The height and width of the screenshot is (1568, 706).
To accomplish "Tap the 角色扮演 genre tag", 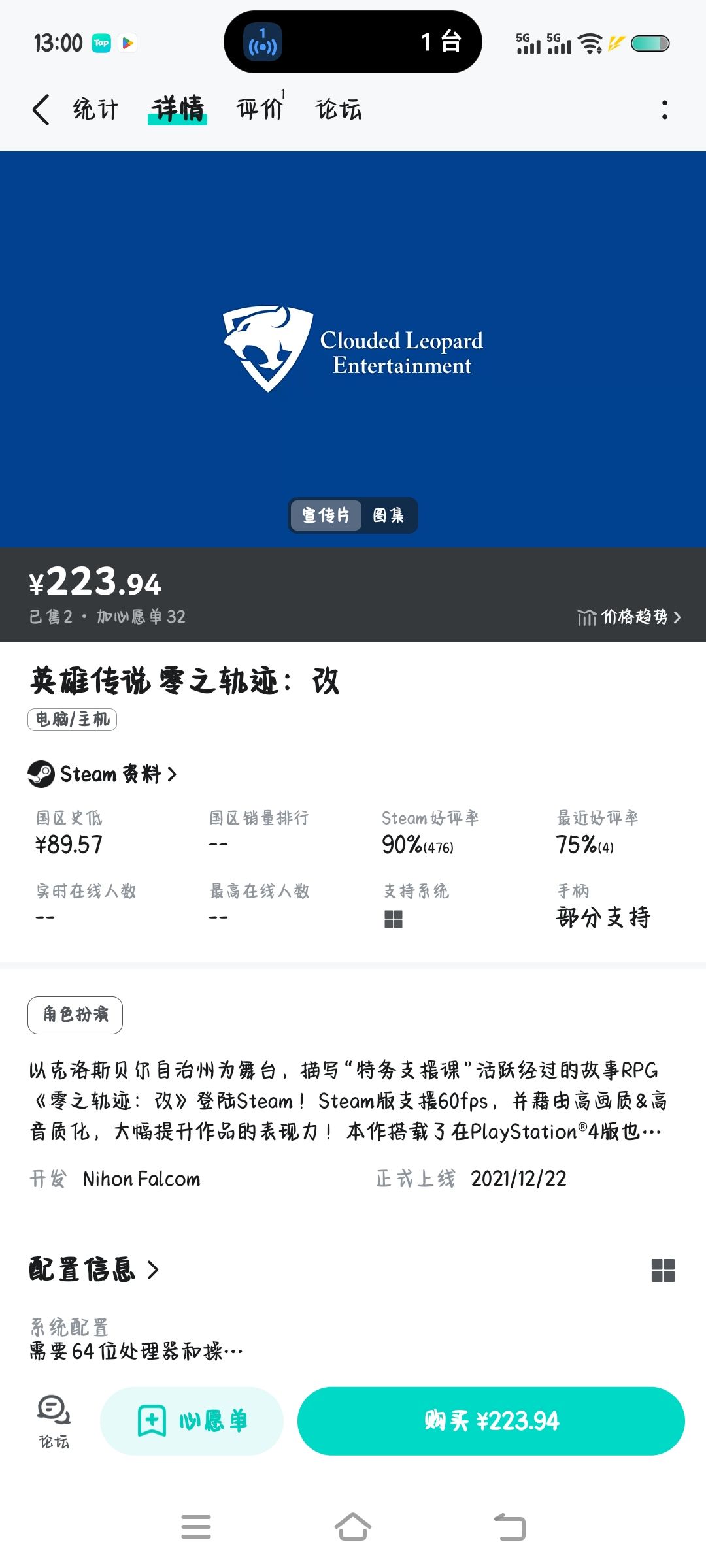I will 75,1015.
